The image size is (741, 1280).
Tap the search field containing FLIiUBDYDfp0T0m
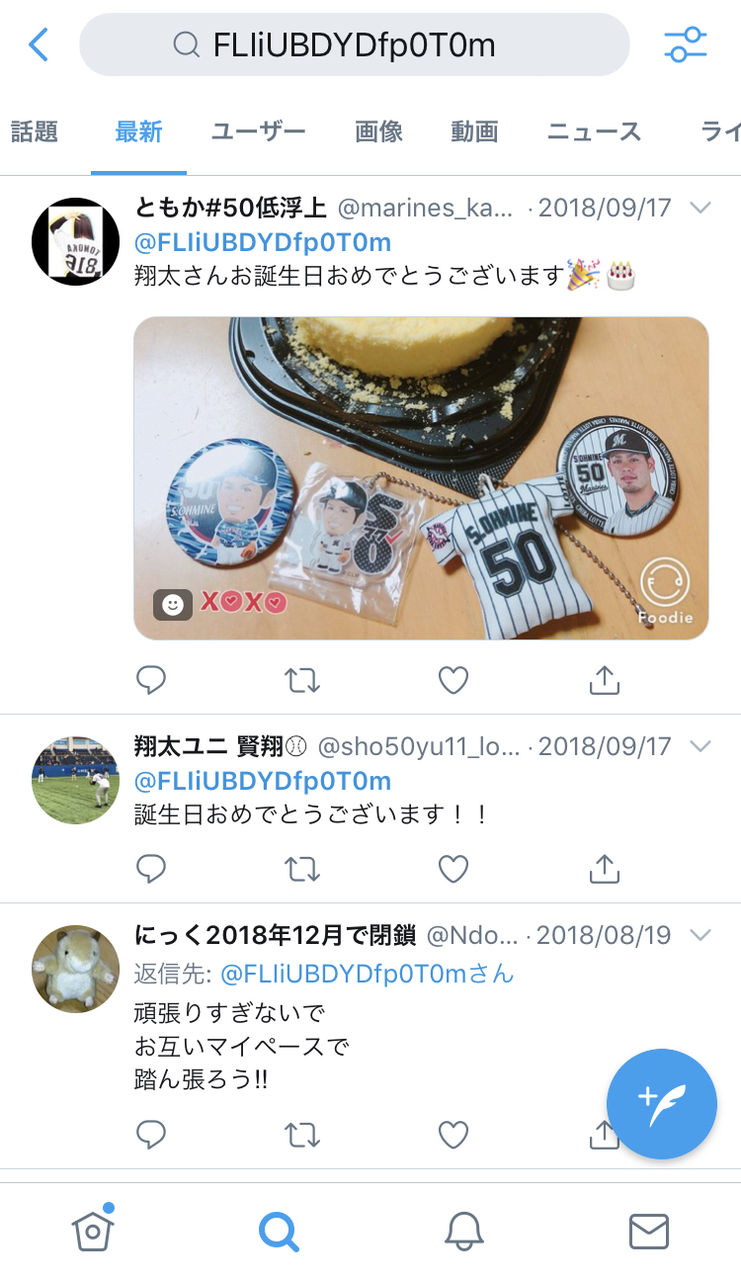pos(354,45)
